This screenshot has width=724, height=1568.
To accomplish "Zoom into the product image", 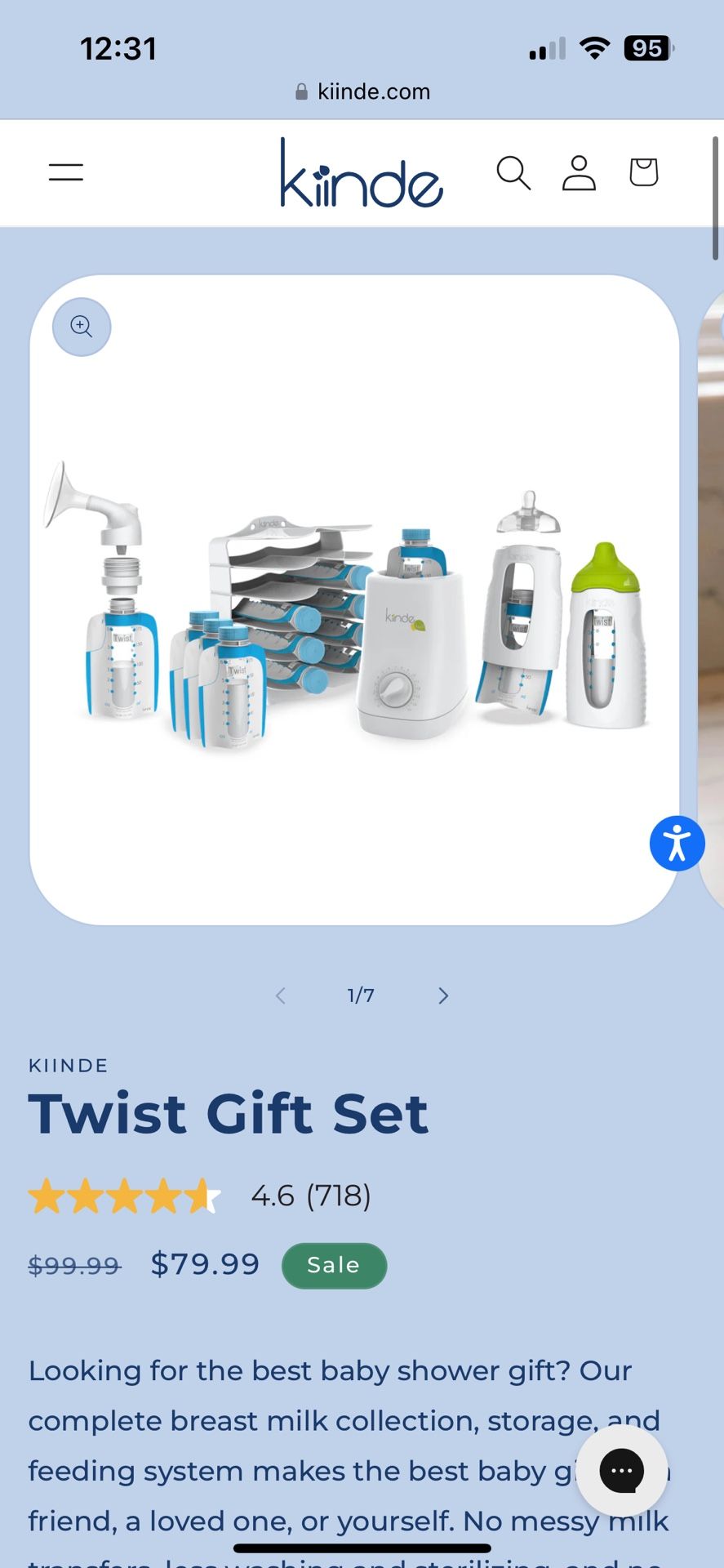I will point(82,327).
